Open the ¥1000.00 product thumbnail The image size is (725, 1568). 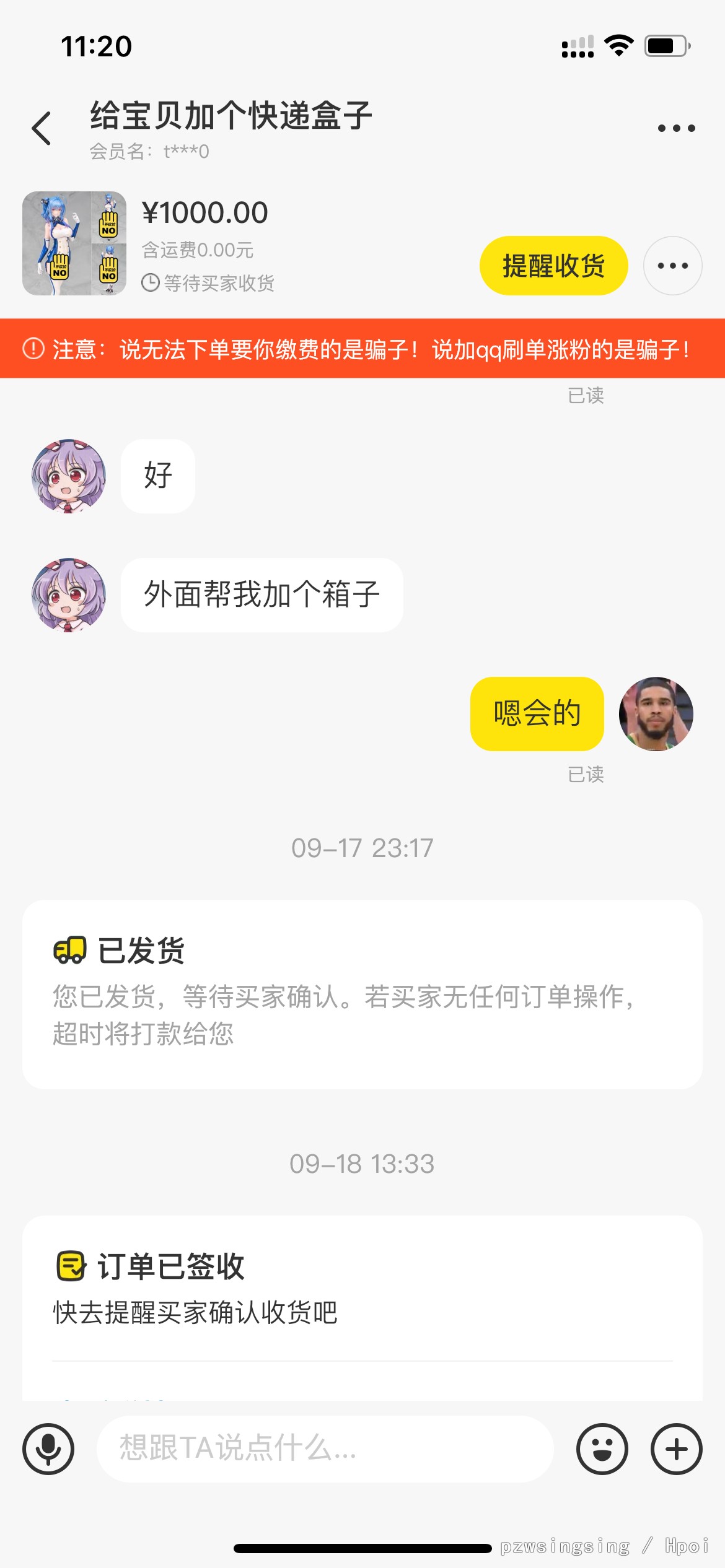[x=74, y=243]
